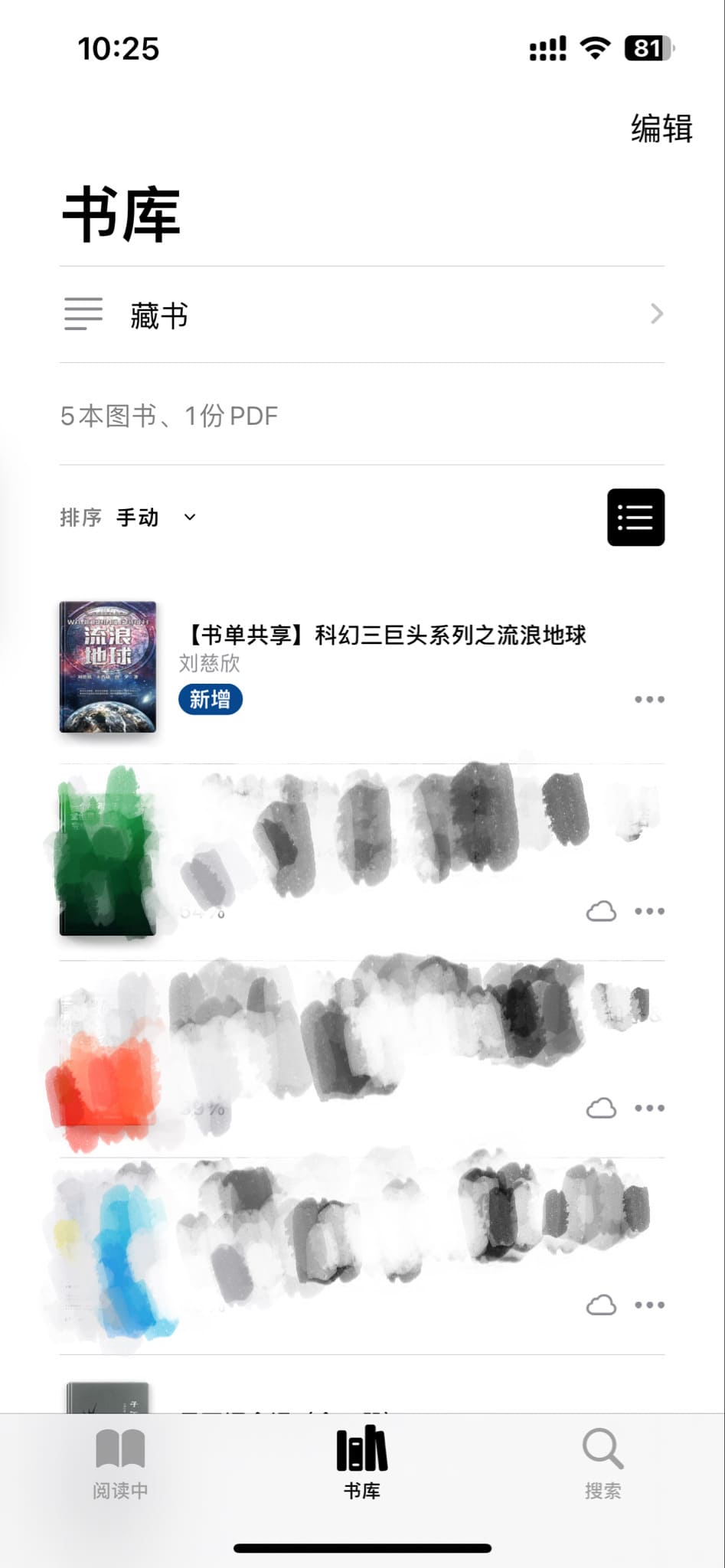This screenshot has width=725, height=1568.
Task: Open the 5本图书、1份 PDF summary row
Action: (x=169, y=415)
